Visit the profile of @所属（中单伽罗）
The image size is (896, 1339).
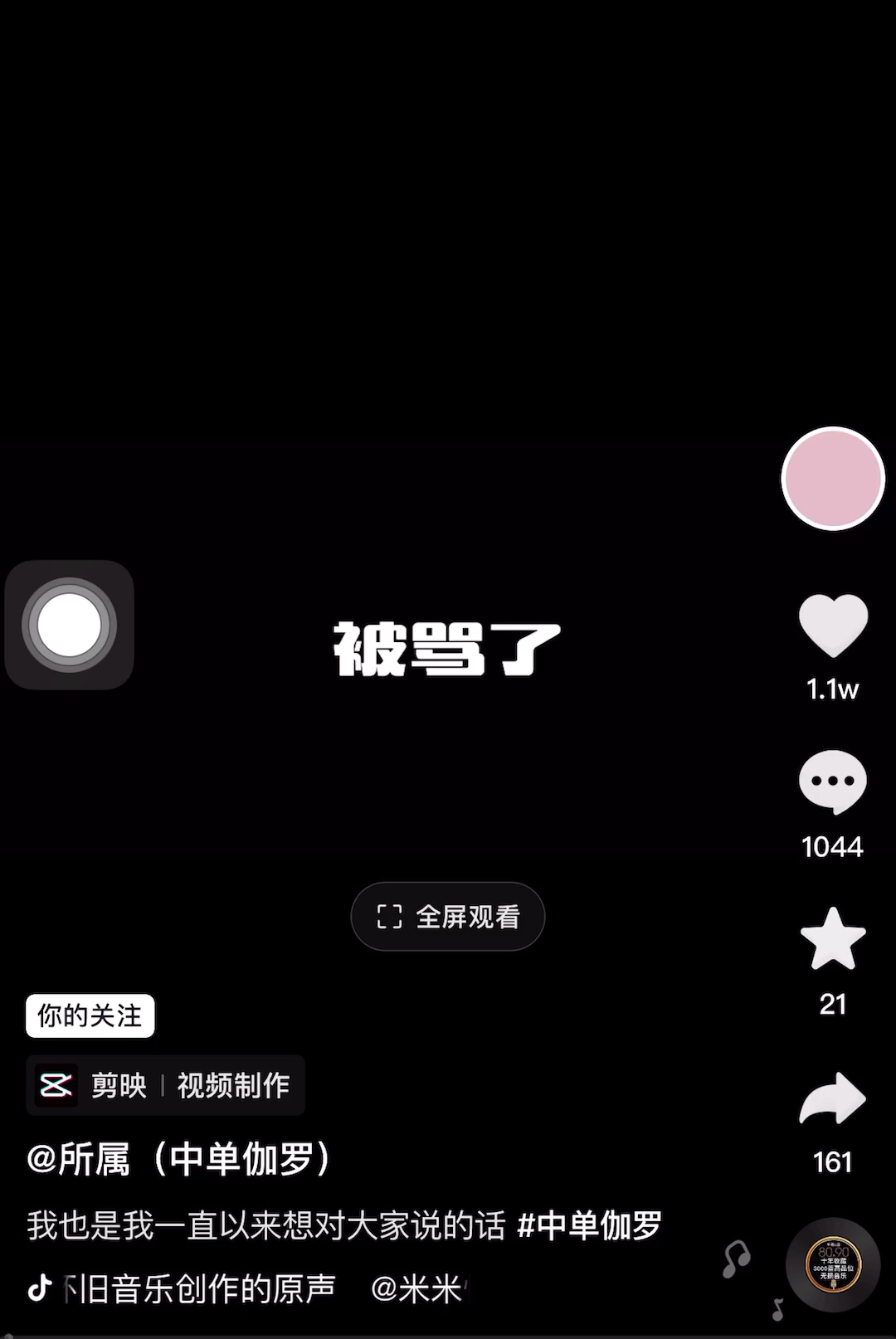179,1159
